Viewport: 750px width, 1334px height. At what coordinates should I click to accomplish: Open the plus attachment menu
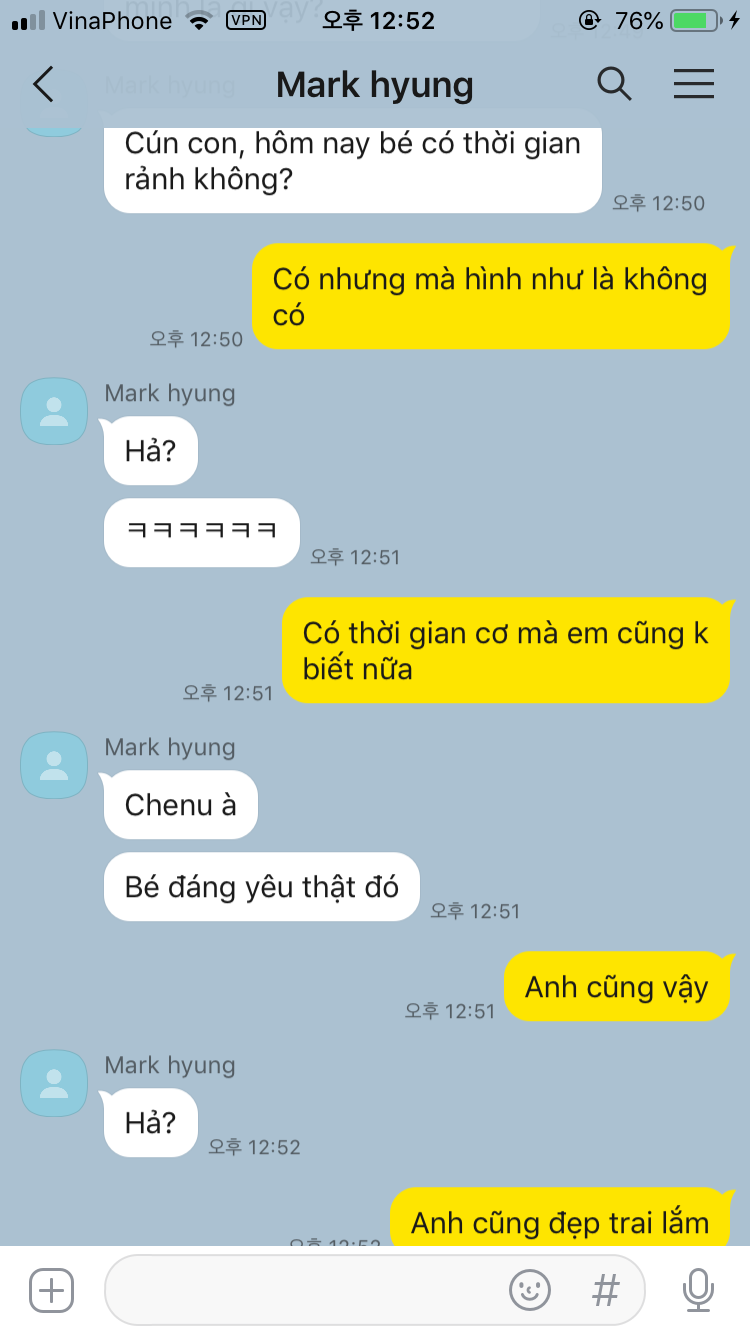click(x=51, y=1290)
